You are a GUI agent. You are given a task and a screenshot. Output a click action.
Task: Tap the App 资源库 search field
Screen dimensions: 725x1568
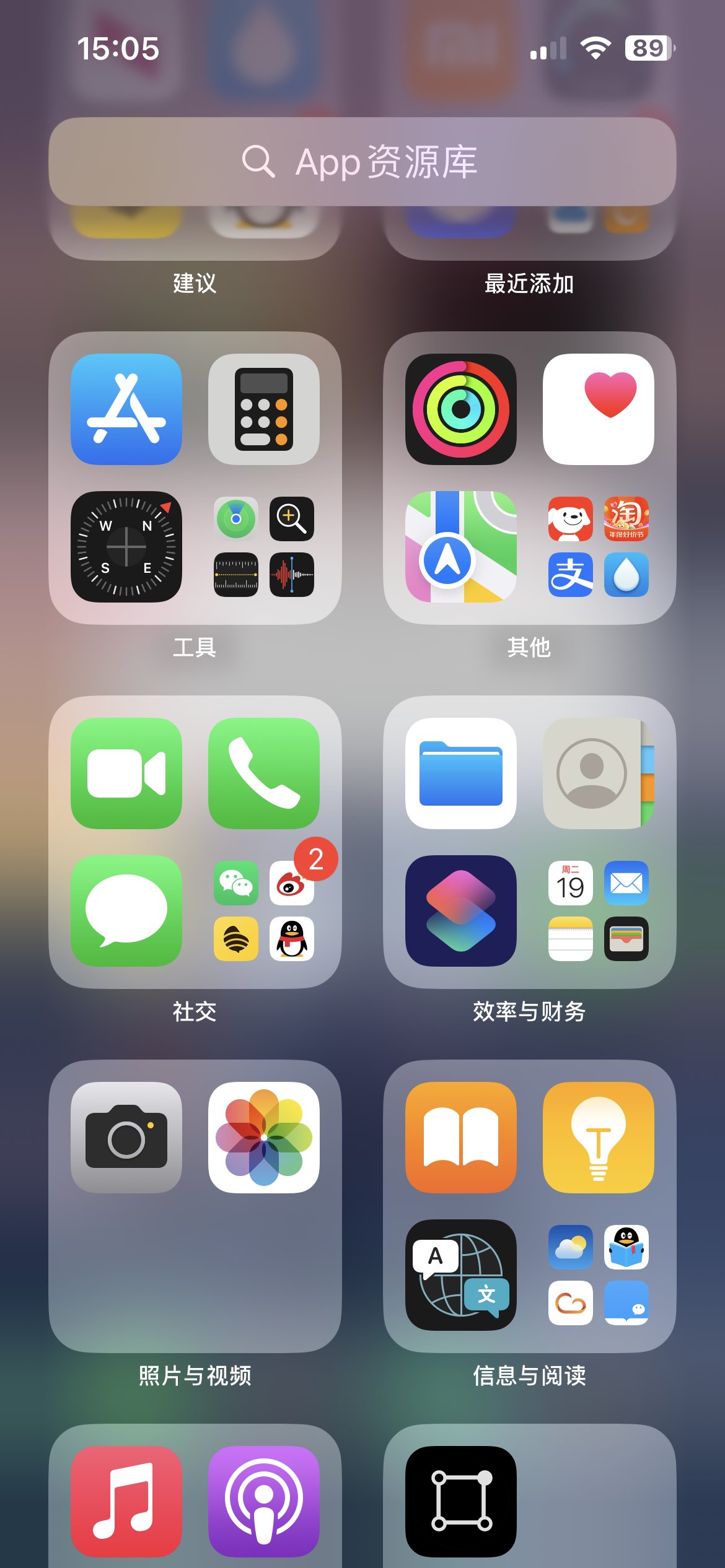[x=362, y=162]
